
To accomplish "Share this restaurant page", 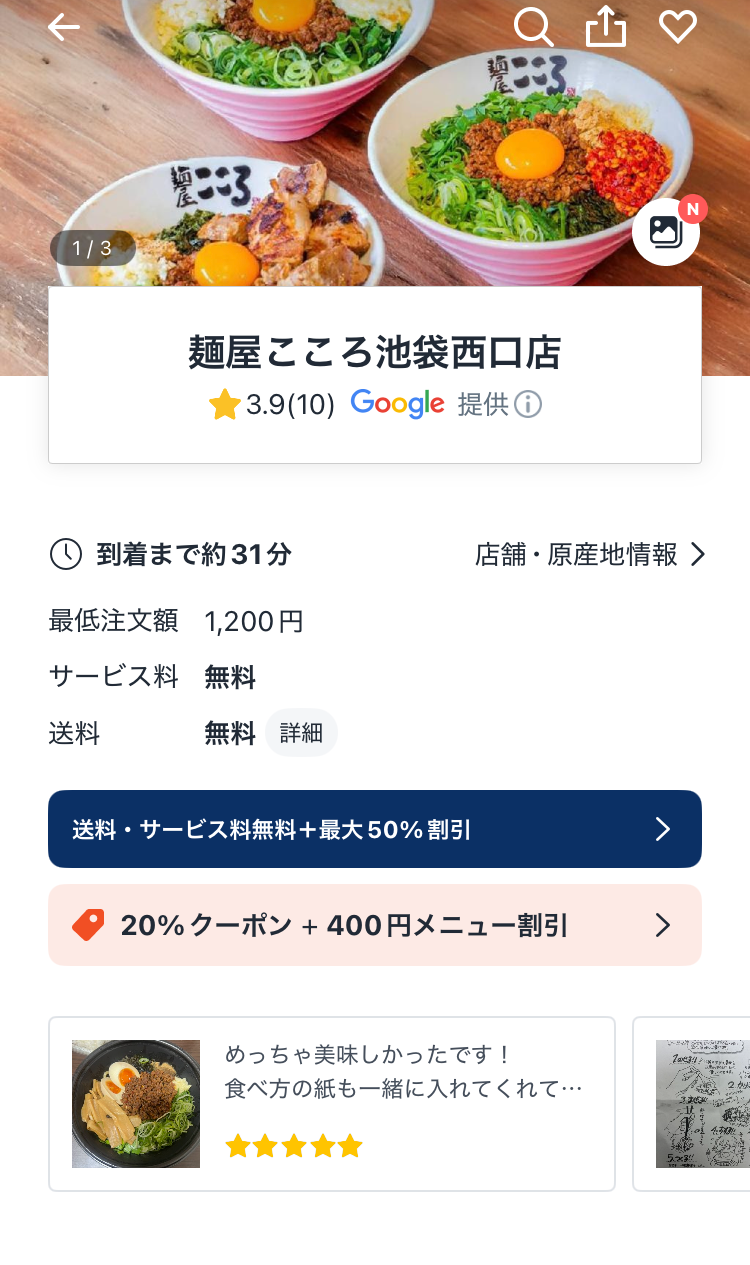I will (605, 27).
